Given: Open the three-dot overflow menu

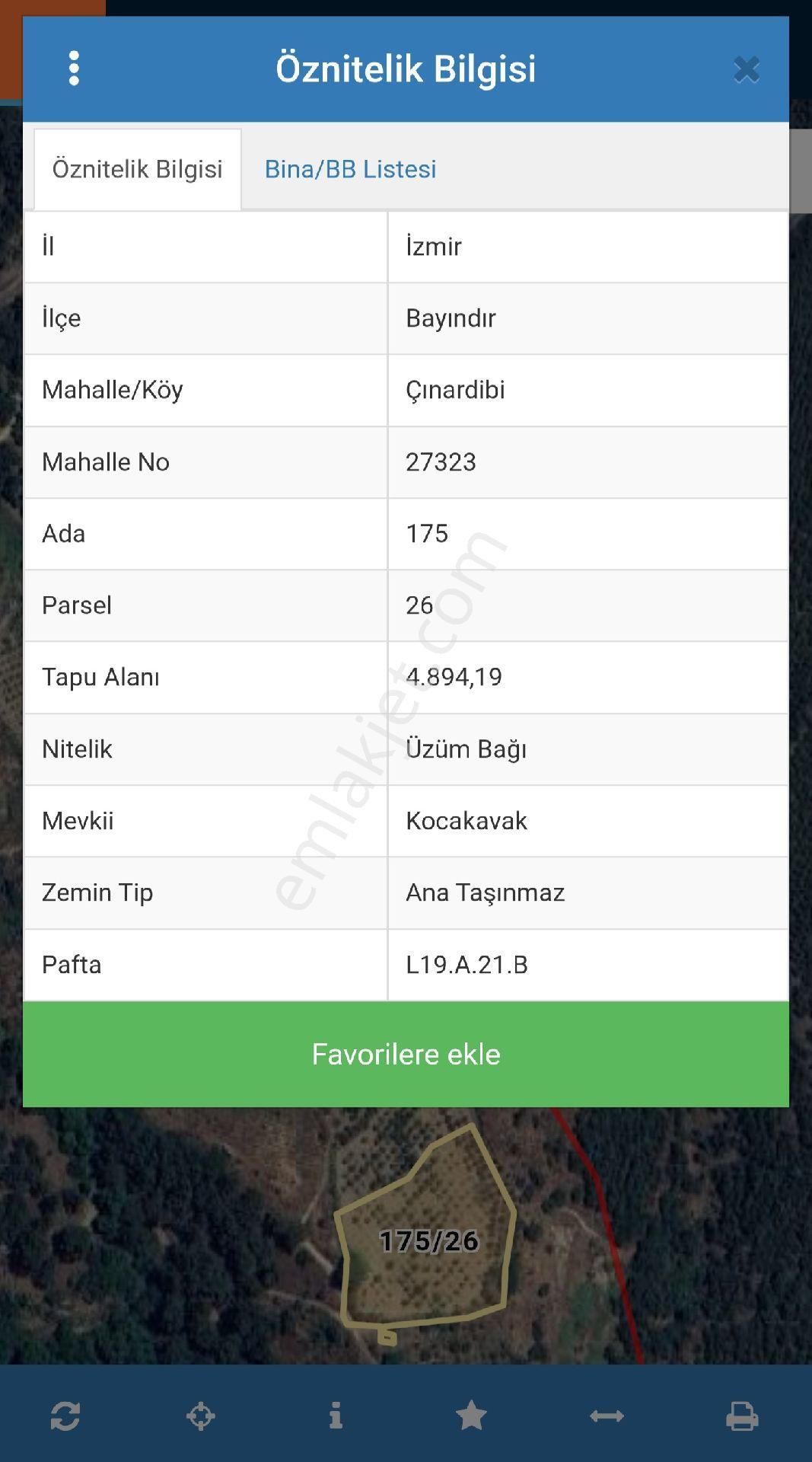Looking at the screenshot, I should tap(74, 69).
